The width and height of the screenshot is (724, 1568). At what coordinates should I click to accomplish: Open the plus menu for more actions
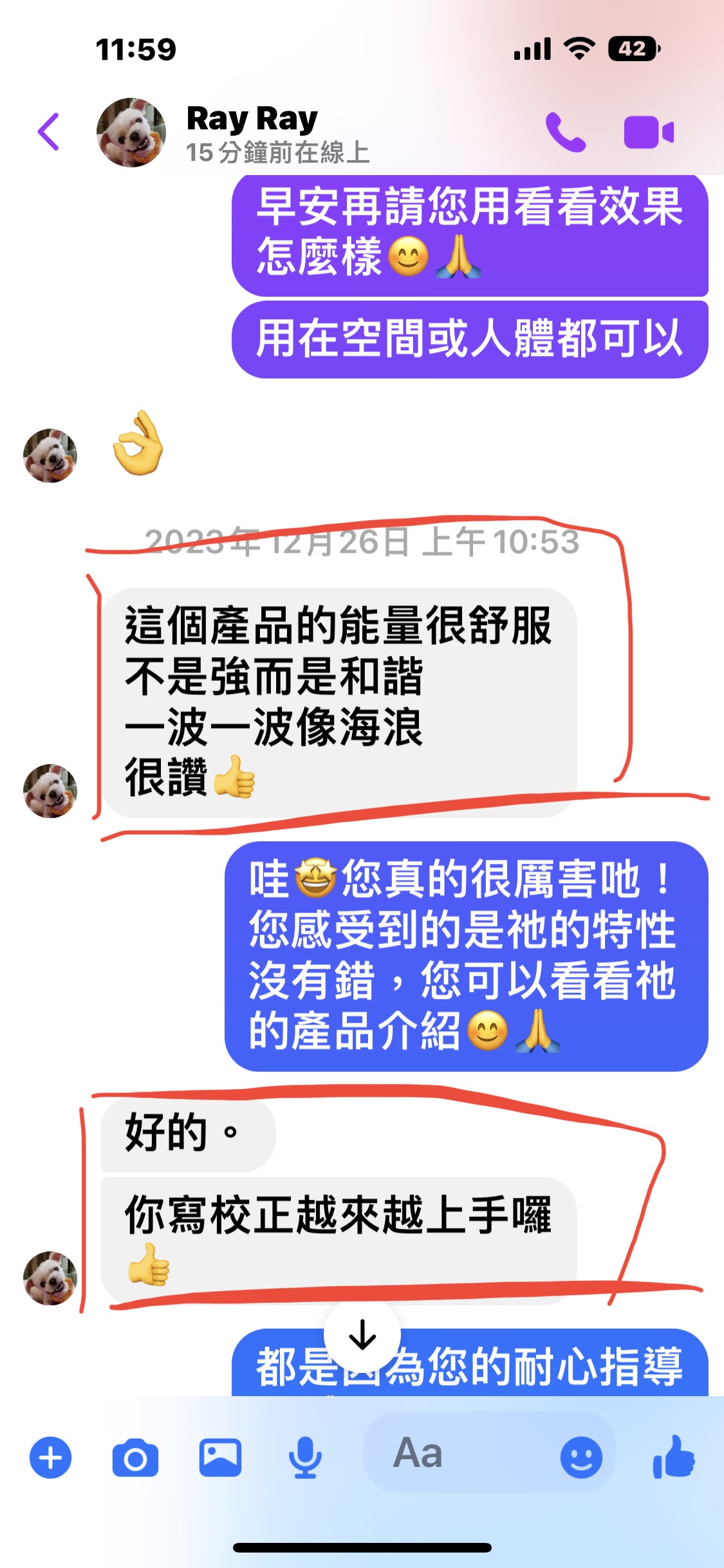click(50, 1457)
